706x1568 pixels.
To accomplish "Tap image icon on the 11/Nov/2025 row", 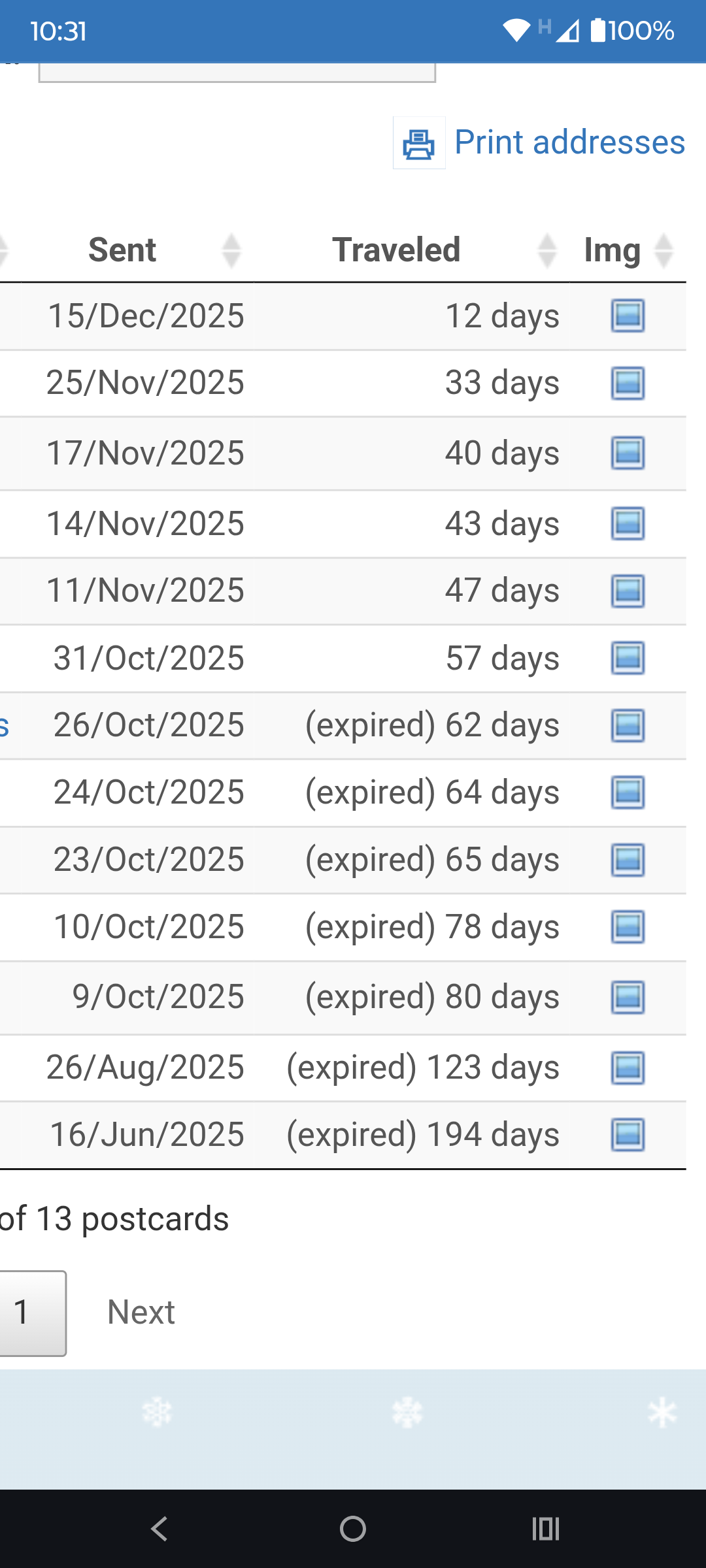I will tap(628, 591).
